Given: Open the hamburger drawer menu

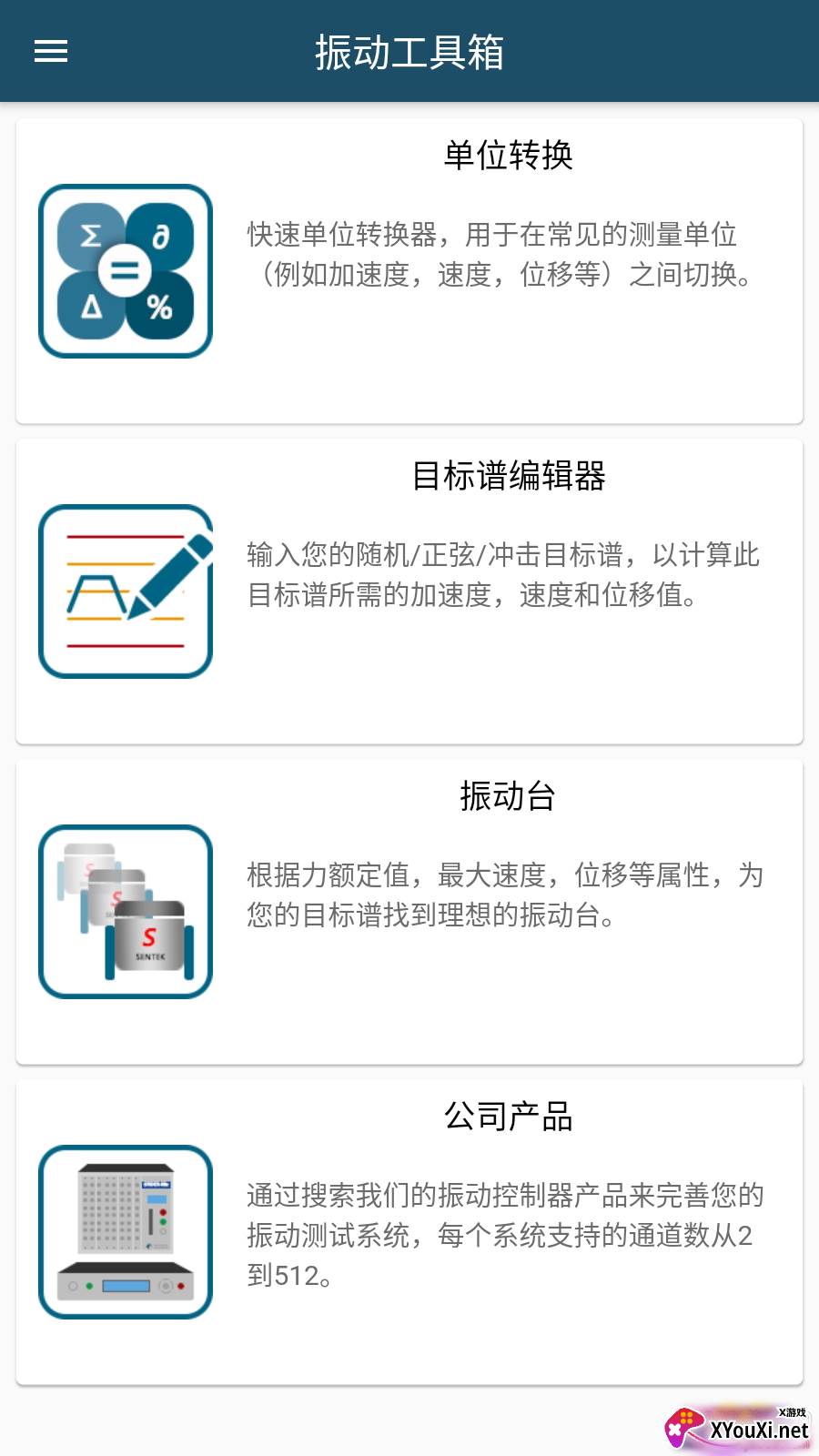Looking at the screenshot, I should pyautogui.click(x=51, y=52).
